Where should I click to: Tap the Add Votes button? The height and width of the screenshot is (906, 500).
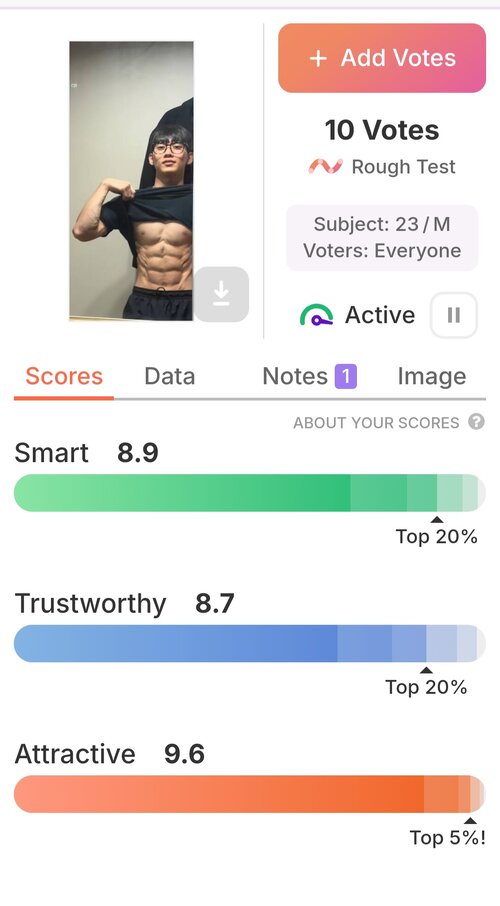(x=382, y=58)
